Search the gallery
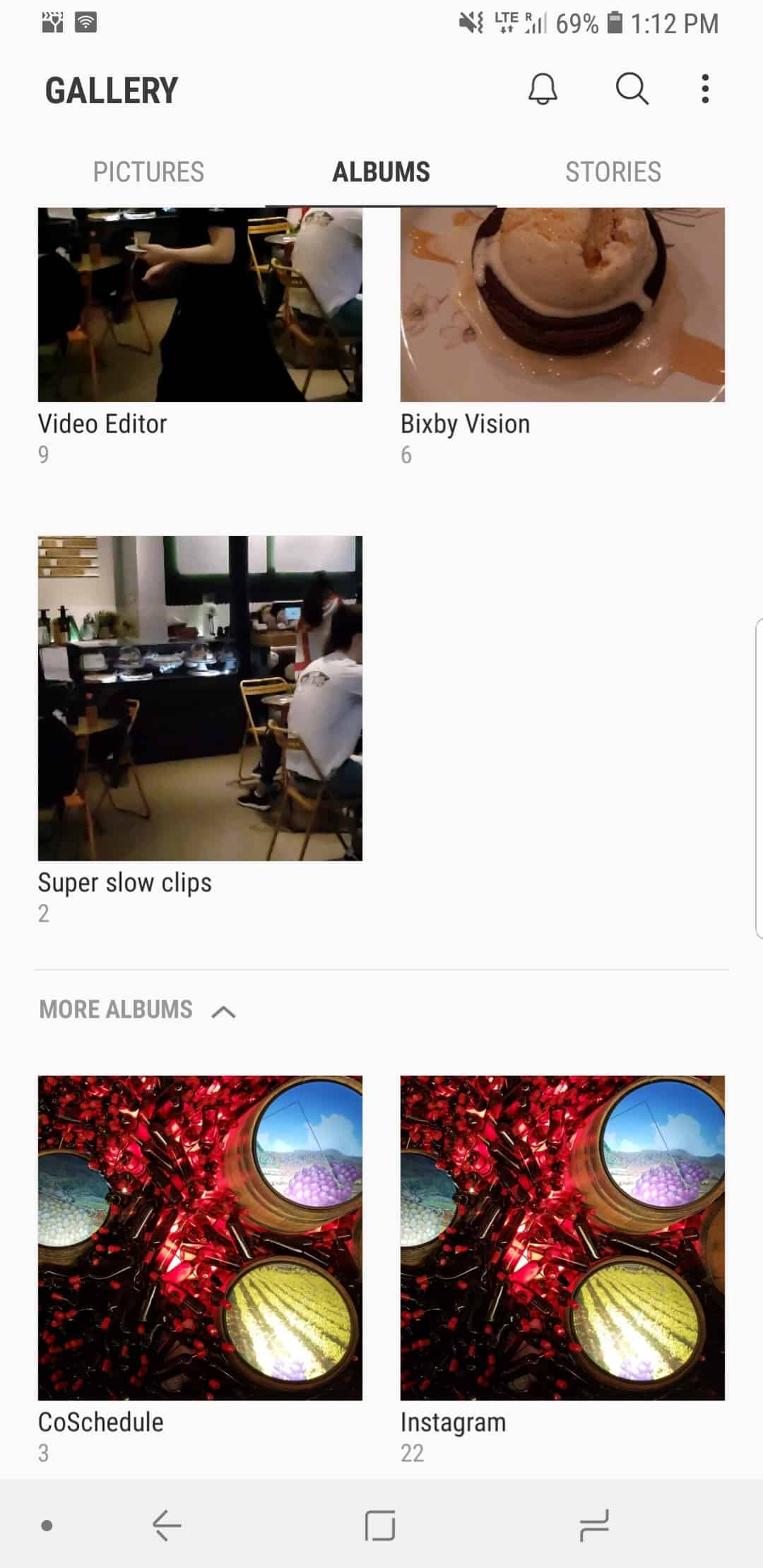763x1568 pixels. coord(632,90)
